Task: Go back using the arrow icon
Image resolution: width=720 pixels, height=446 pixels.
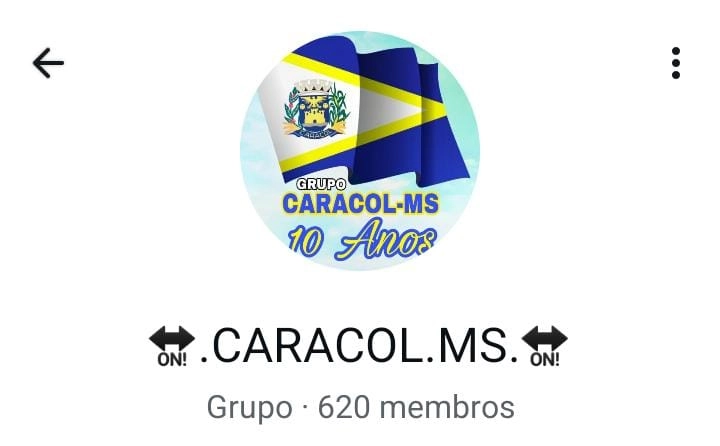Action: tap(48, 64)
